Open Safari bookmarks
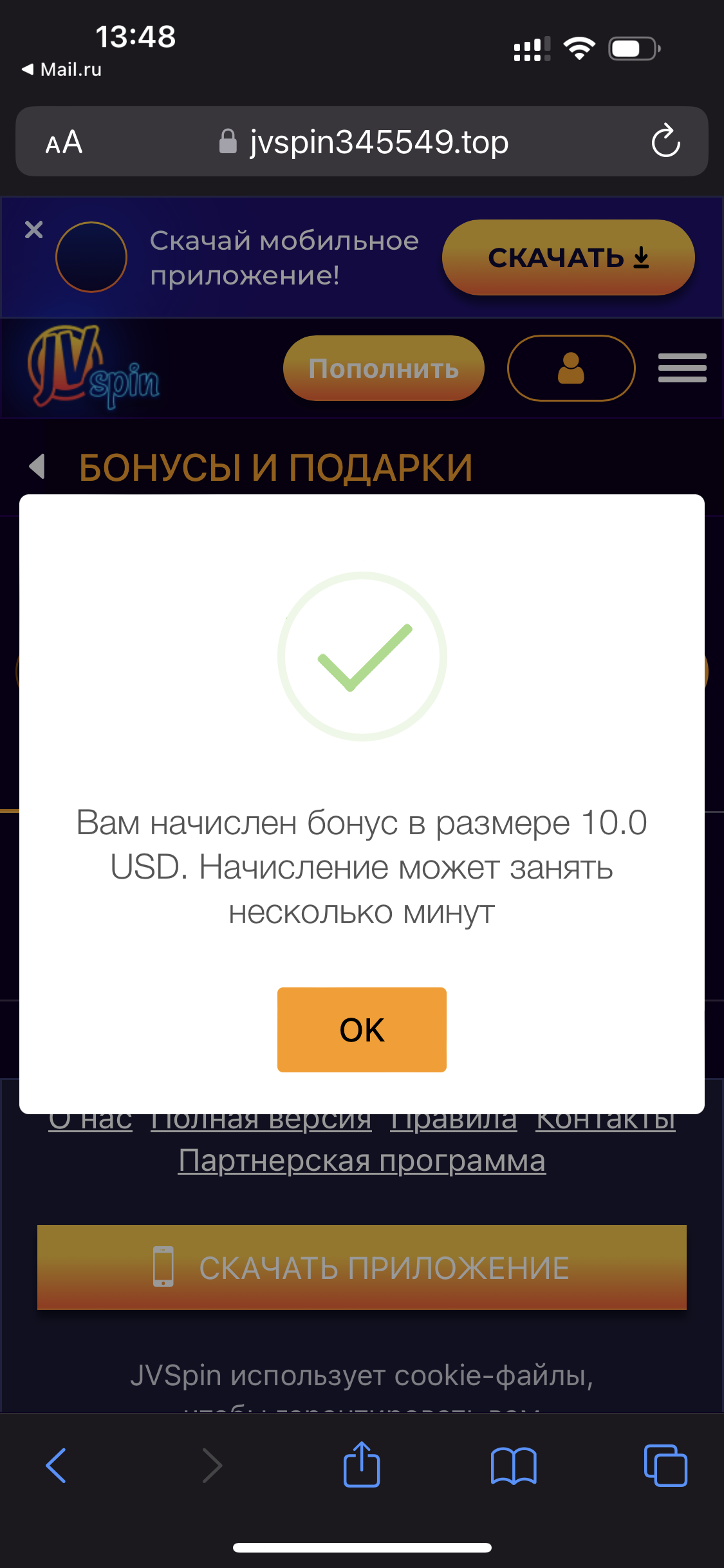 (513, 1466)
